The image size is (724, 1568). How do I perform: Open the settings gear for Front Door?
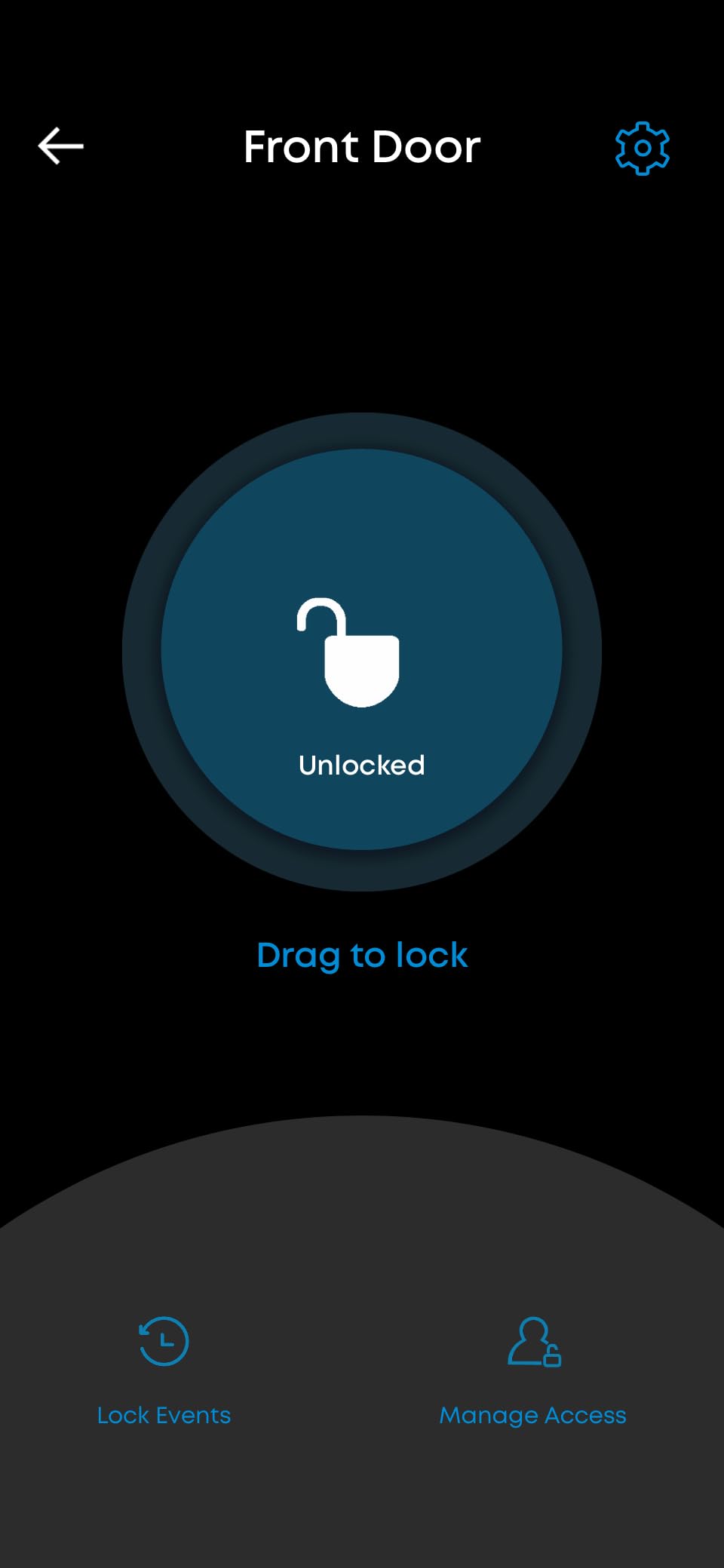tap(642, 146)
